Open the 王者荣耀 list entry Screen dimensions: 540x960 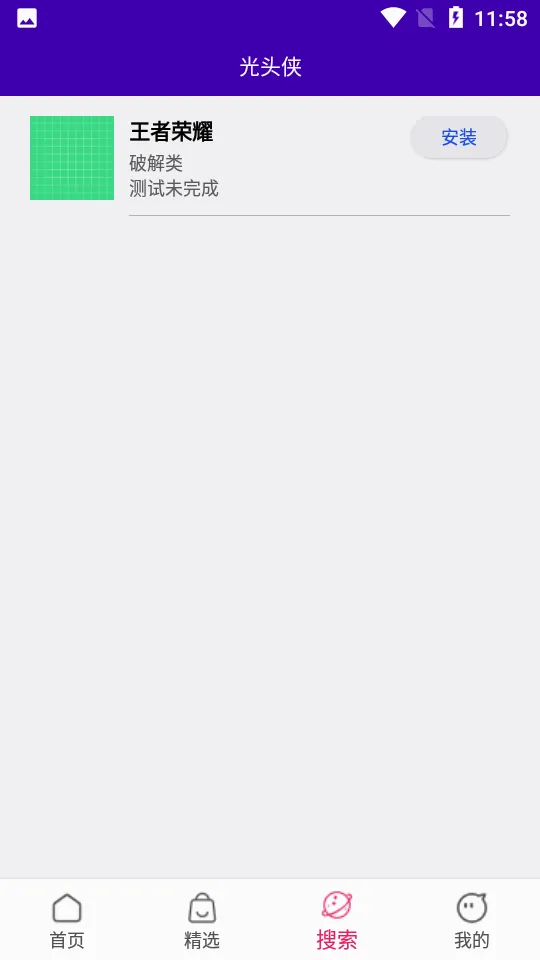point(270,158)
